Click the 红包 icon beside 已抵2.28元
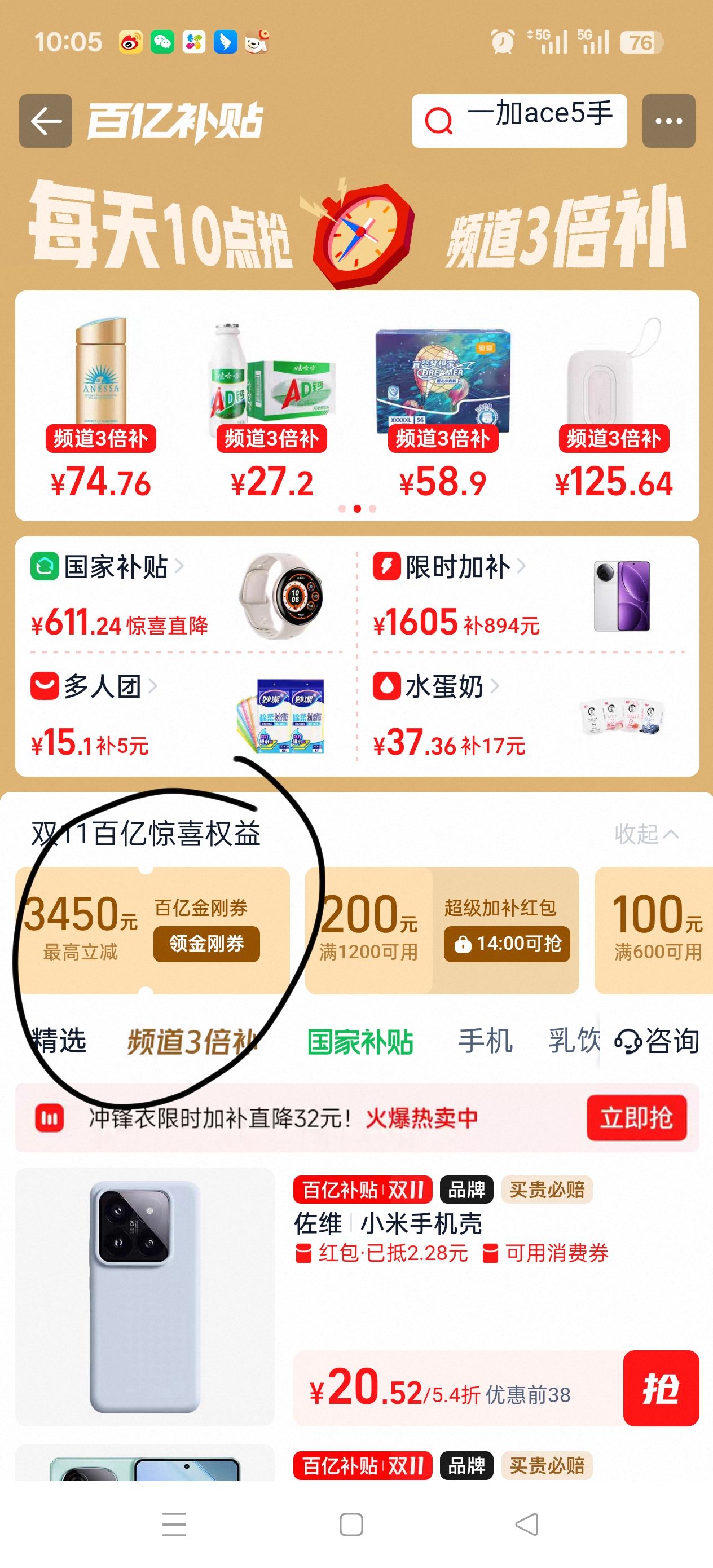713x1568 pixels. click(x=302, y=1253)
